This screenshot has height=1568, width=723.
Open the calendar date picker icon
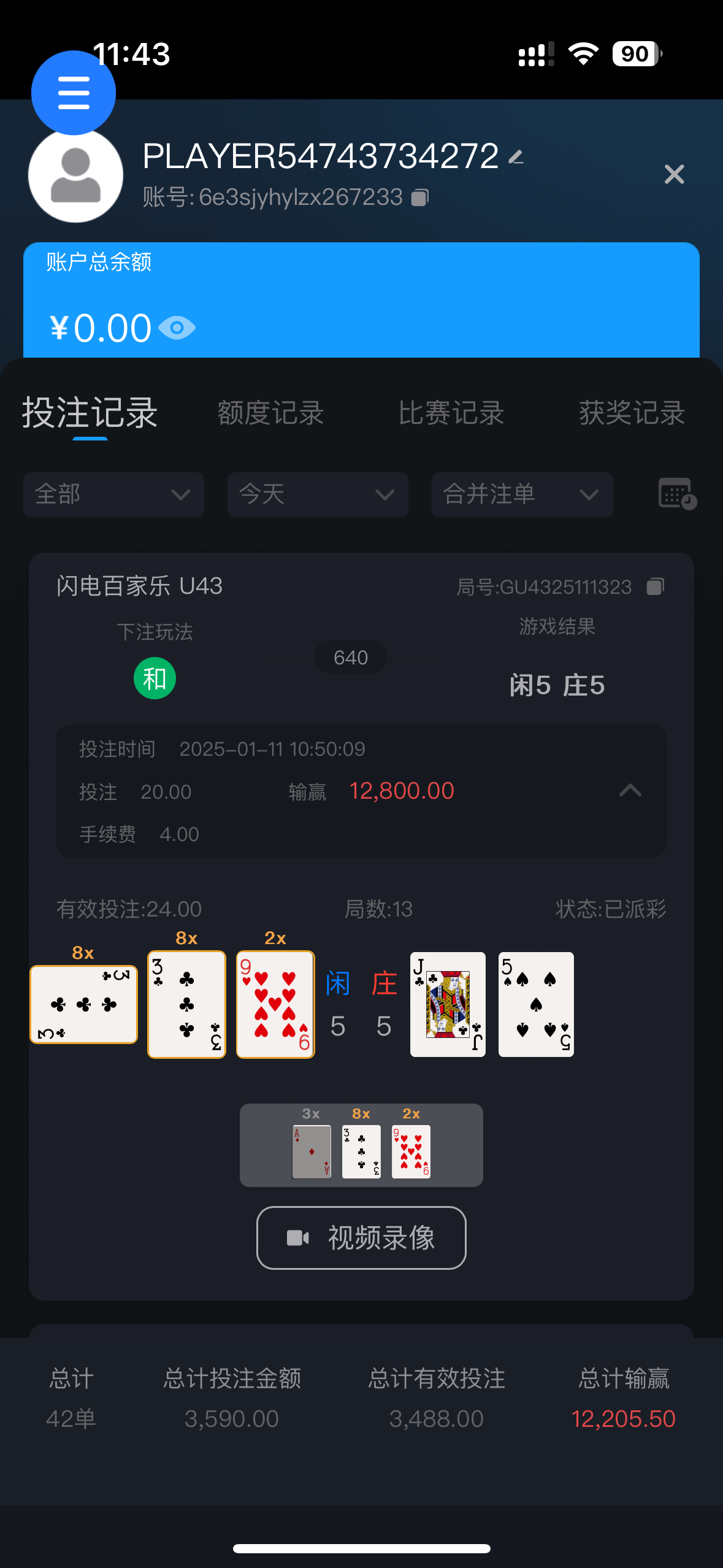676,494
